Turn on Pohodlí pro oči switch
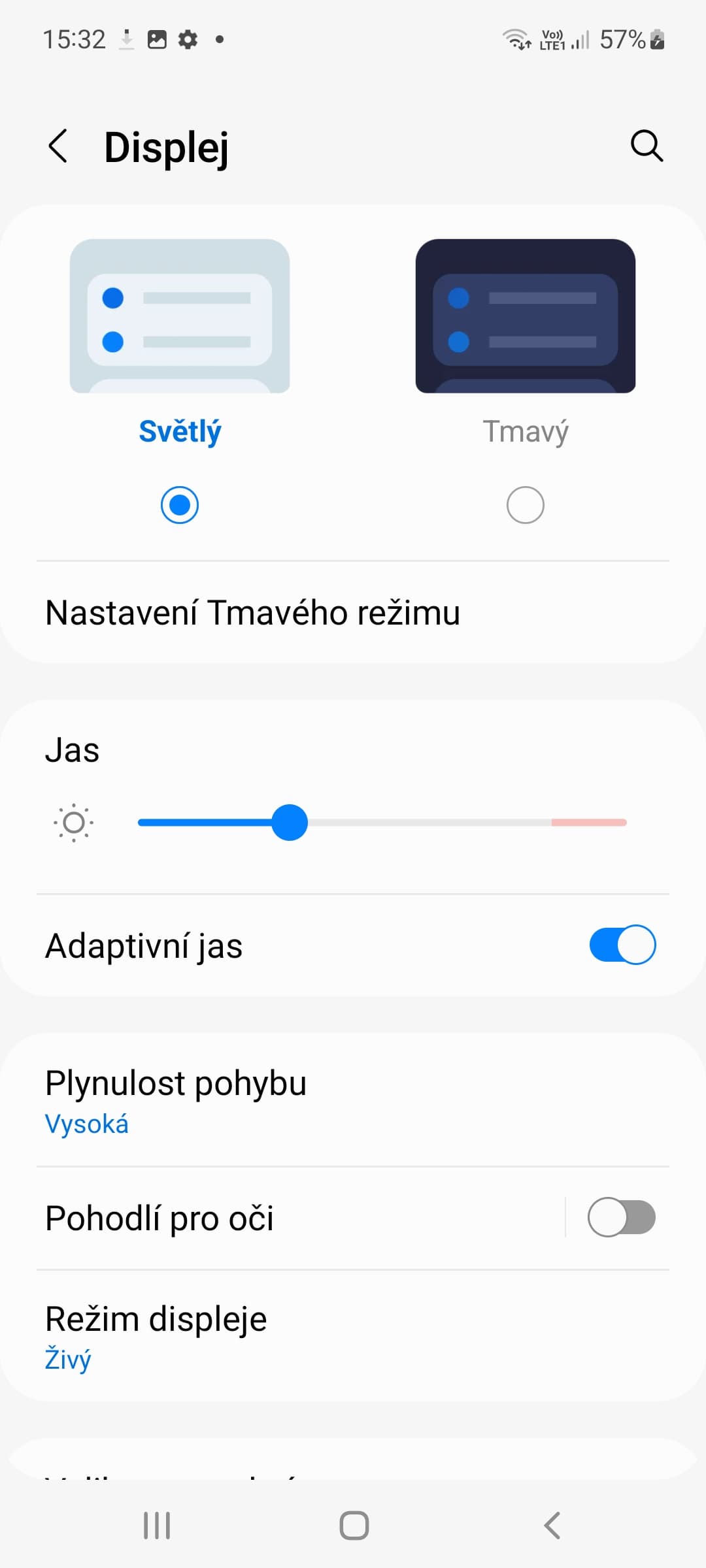Viewport: 706px width, 1568px height. click(x=621, y=1217)
